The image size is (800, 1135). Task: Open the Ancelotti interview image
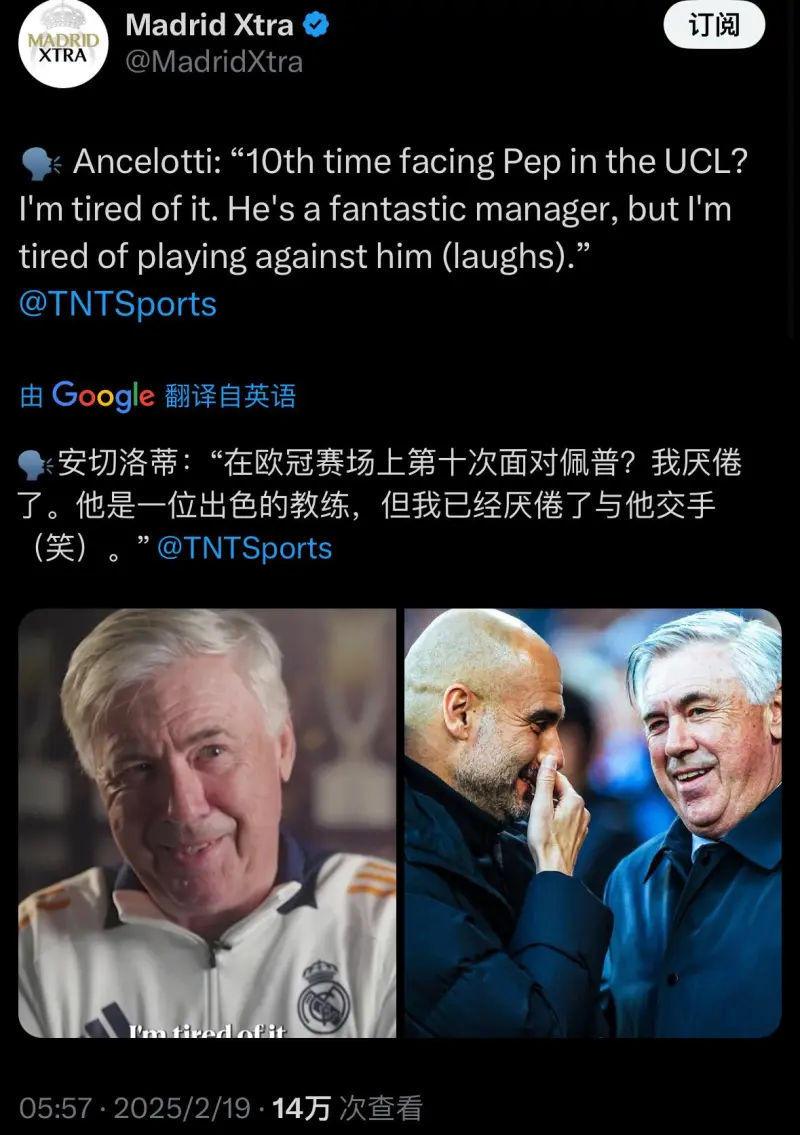[208, 822]
